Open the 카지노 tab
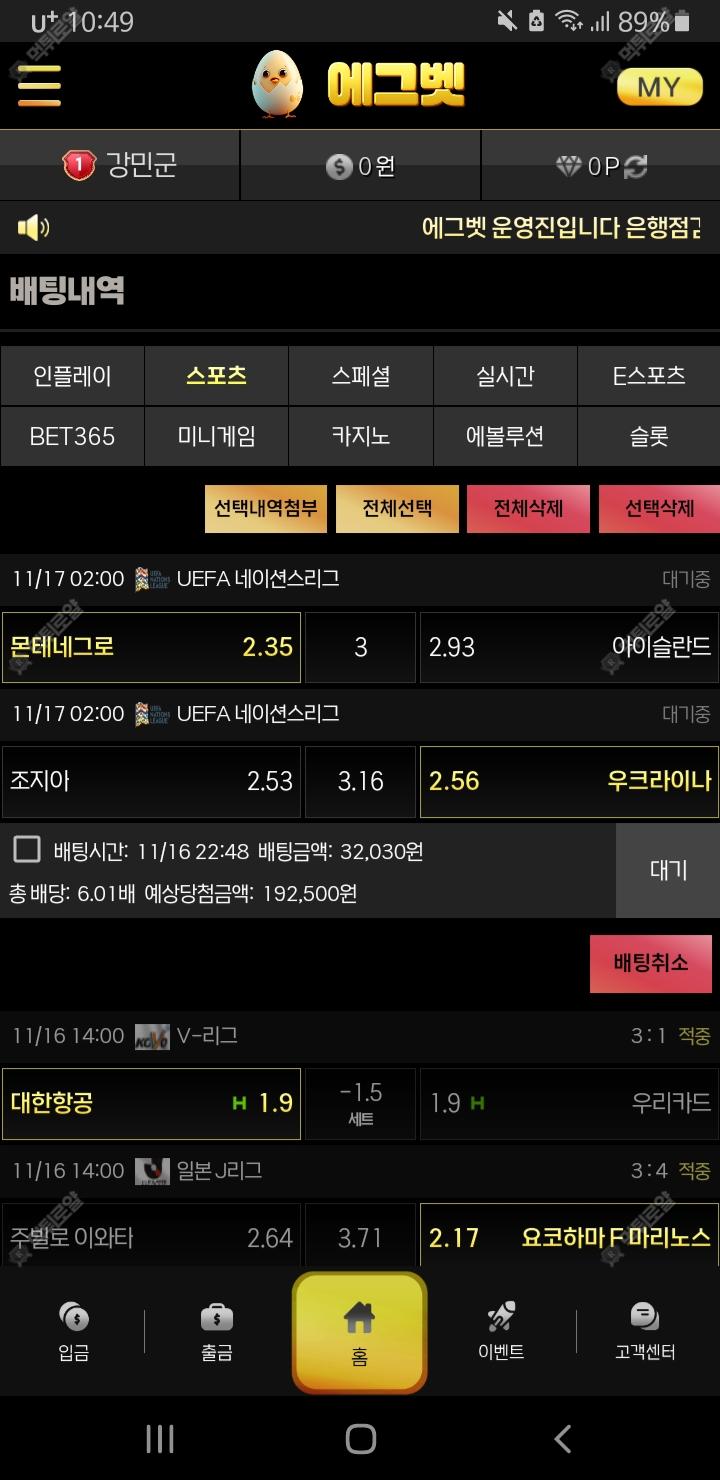The width and height of the screenshot is (720, 1480). [360, 436]
